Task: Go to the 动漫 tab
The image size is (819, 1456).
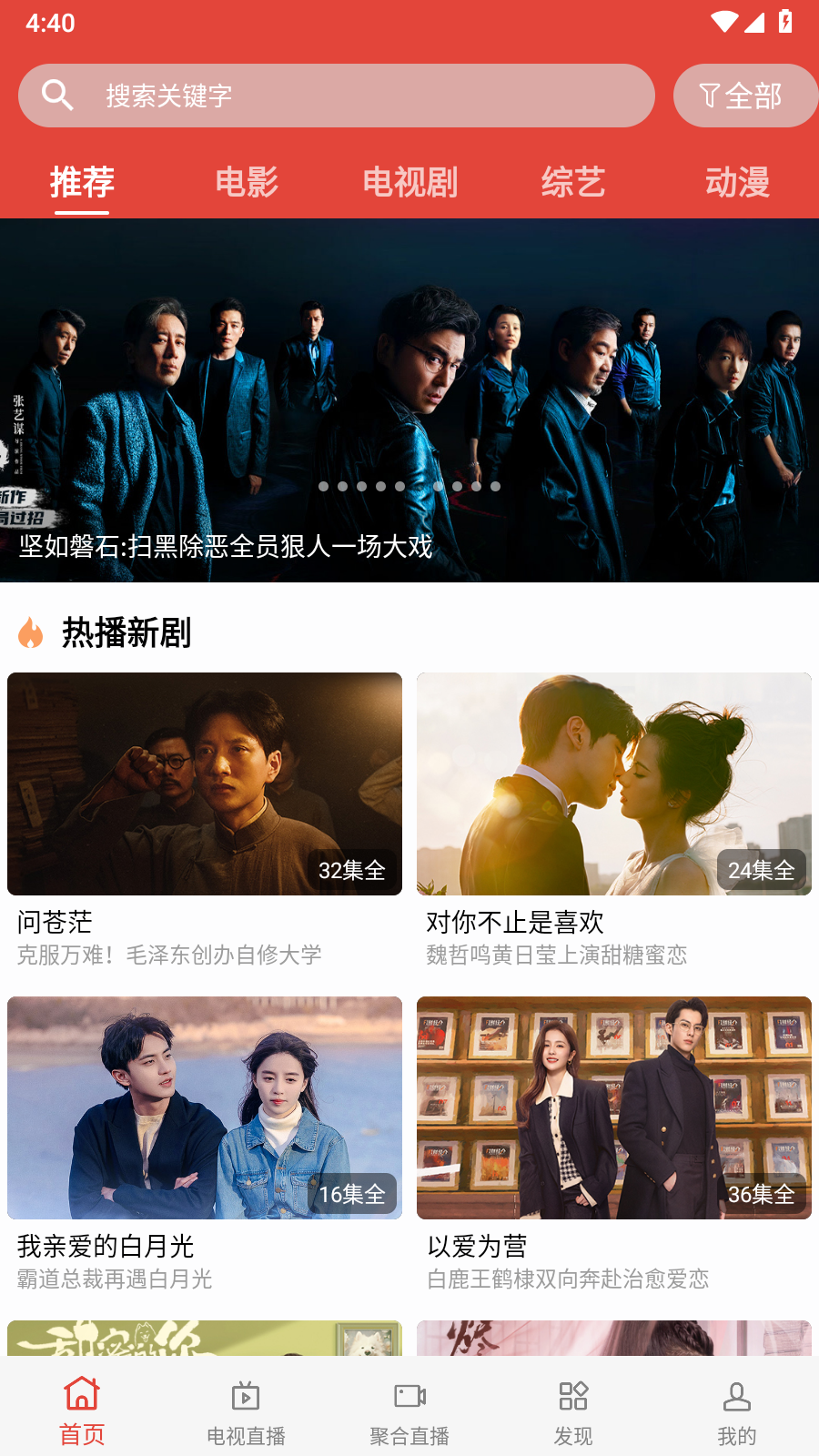Action: [x=737, y=182]
